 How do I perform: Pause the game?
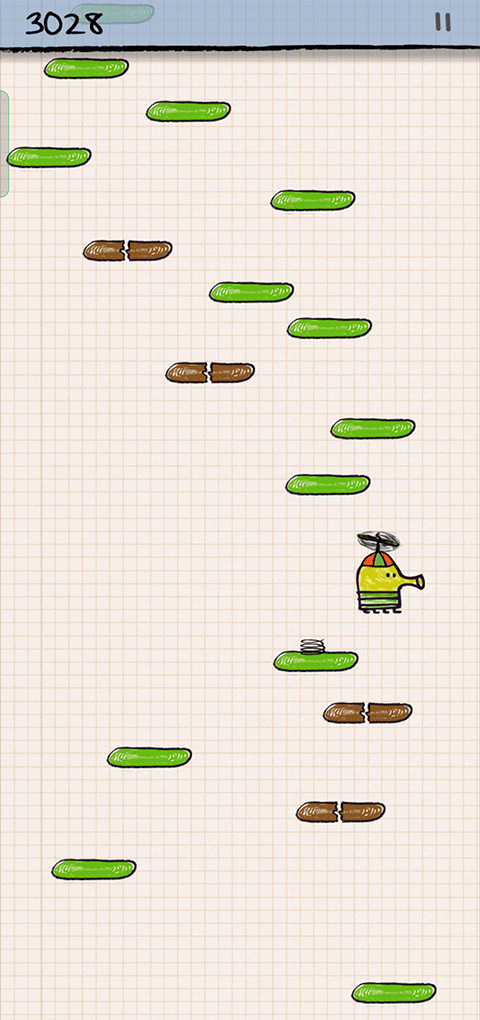tap(443, 22)
